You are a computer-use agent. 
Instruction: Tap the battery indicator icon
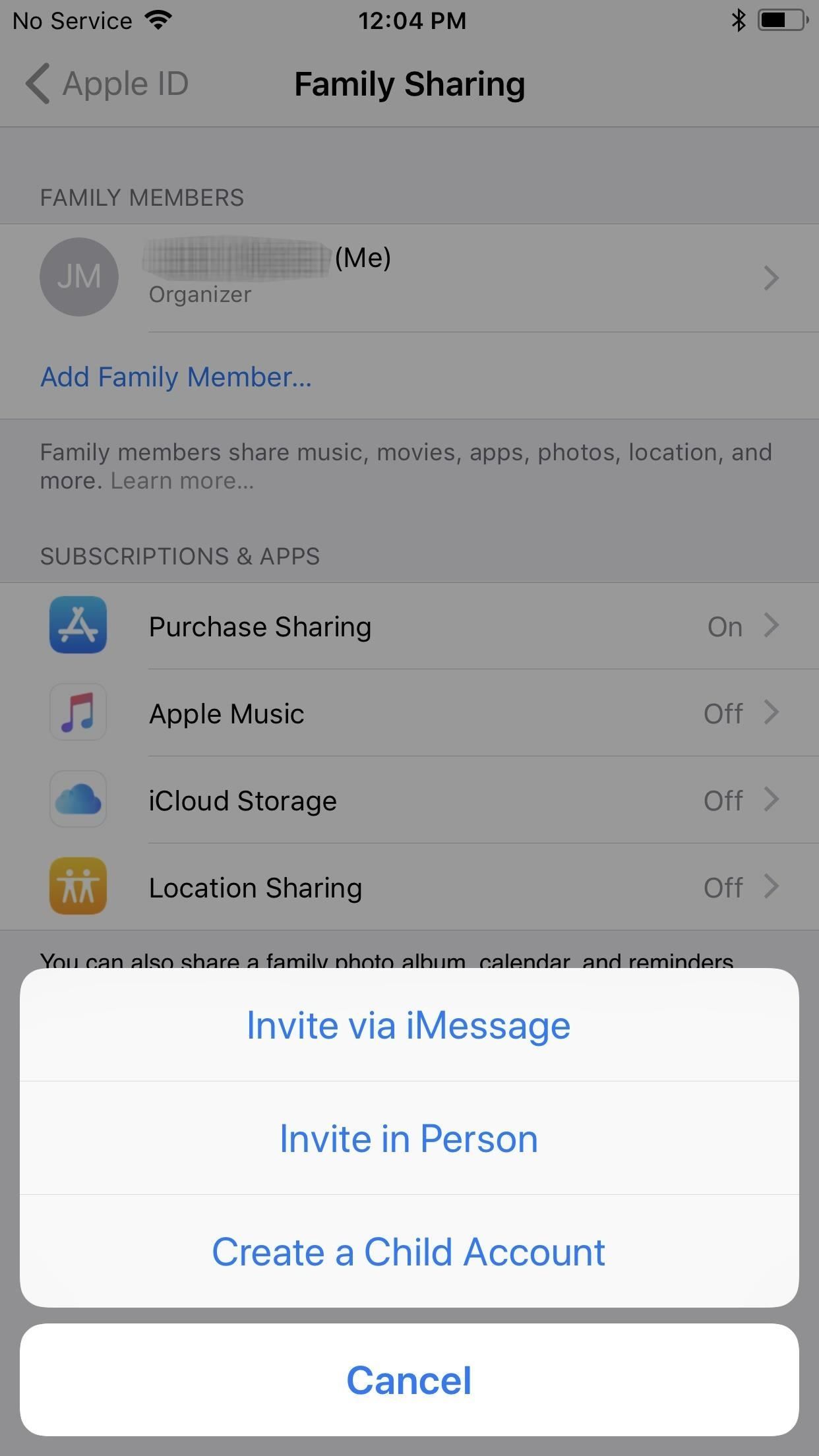click(781, 20)
